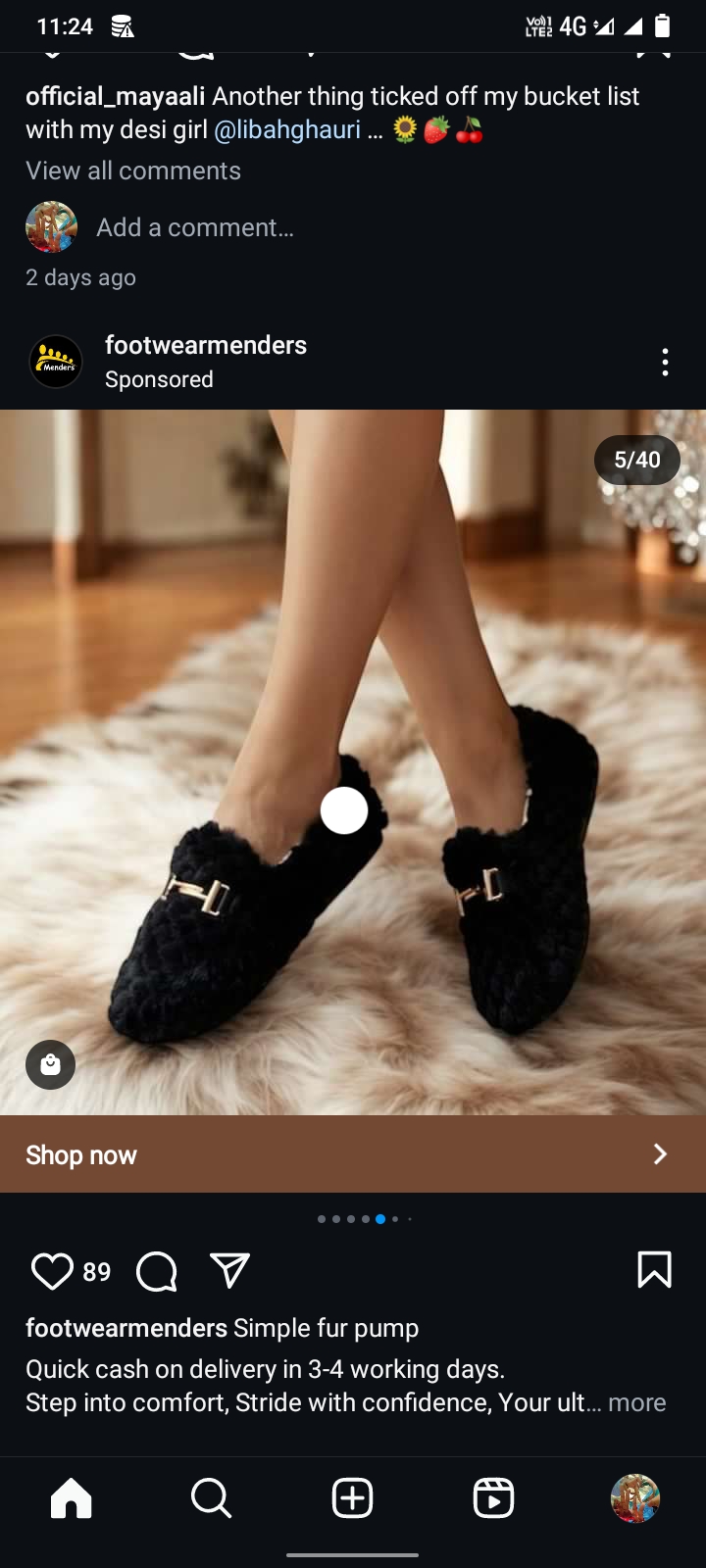The image size is (706, 1568).
Task: Open the Search tab
Action: click(x=211, y=1498)
